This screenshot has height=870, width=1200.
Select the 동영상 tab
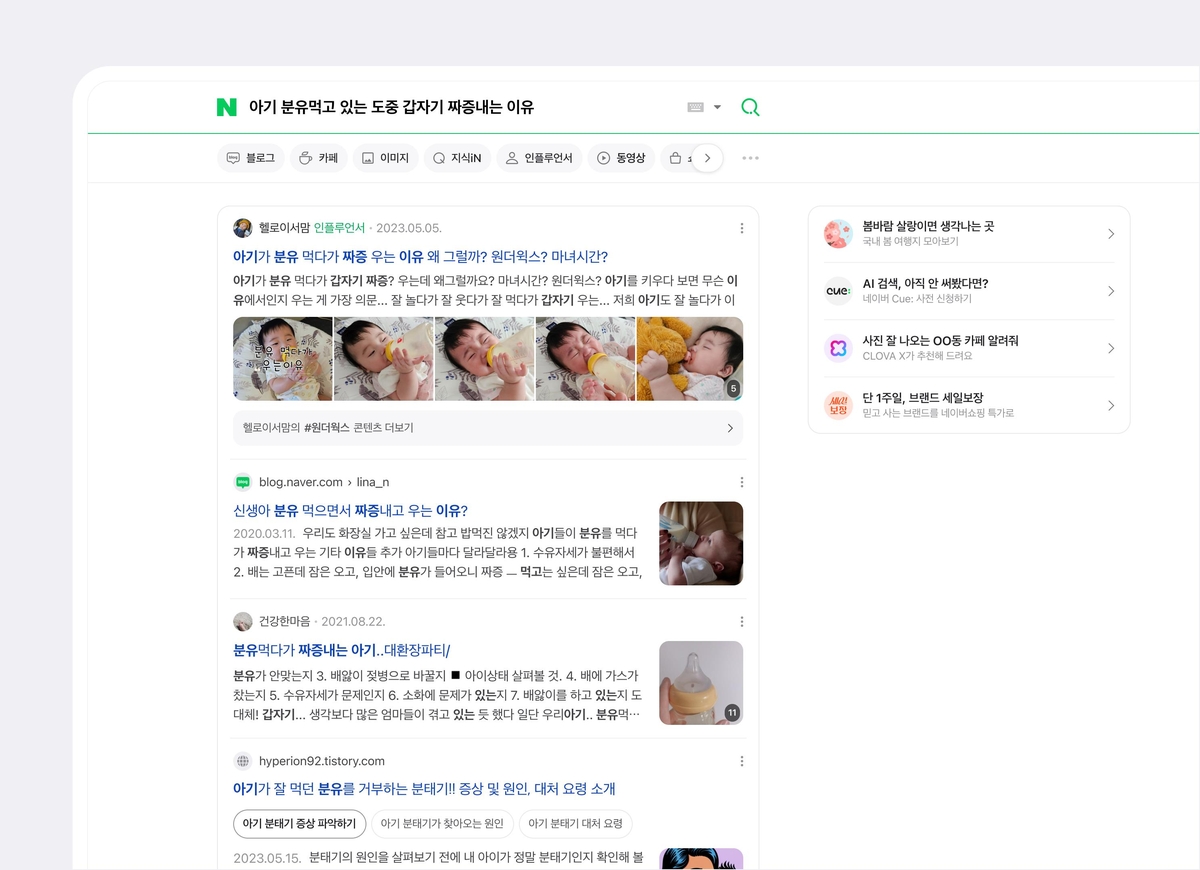click(x=621, y=158)
